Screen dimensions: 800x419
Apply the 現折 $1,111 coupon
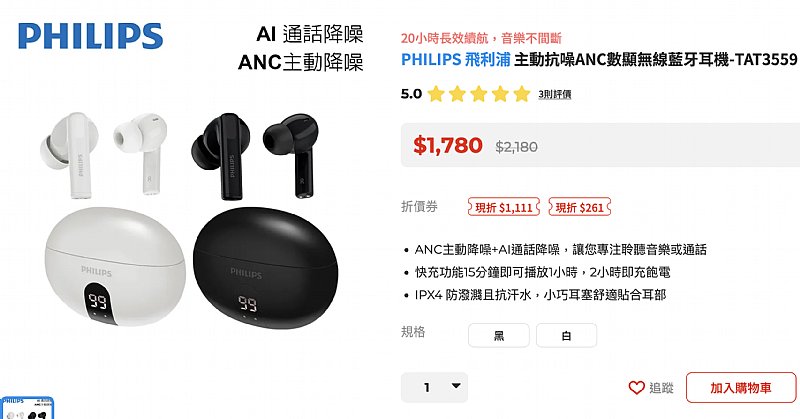(x=504, y=207)
